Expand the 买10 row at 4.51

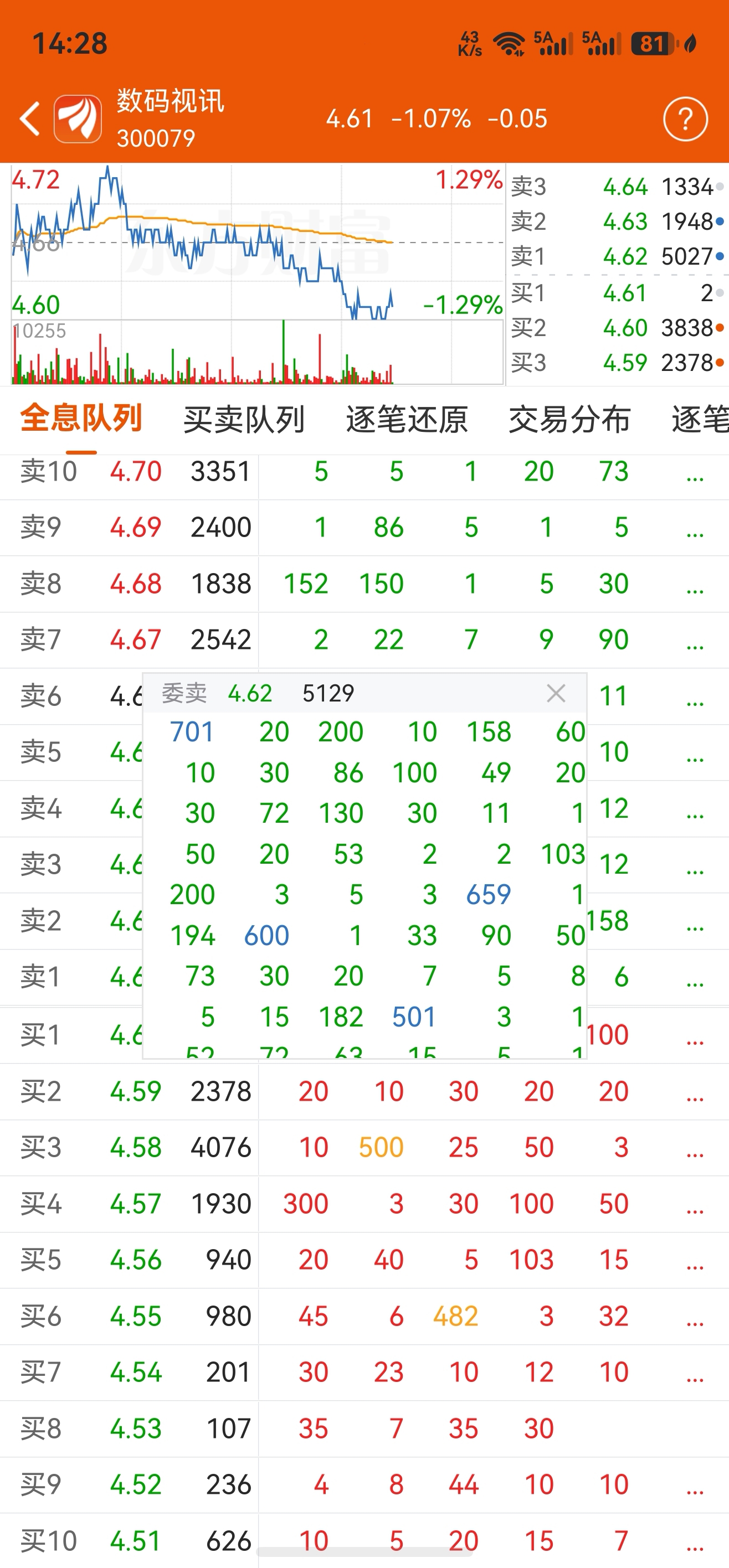695,1541
